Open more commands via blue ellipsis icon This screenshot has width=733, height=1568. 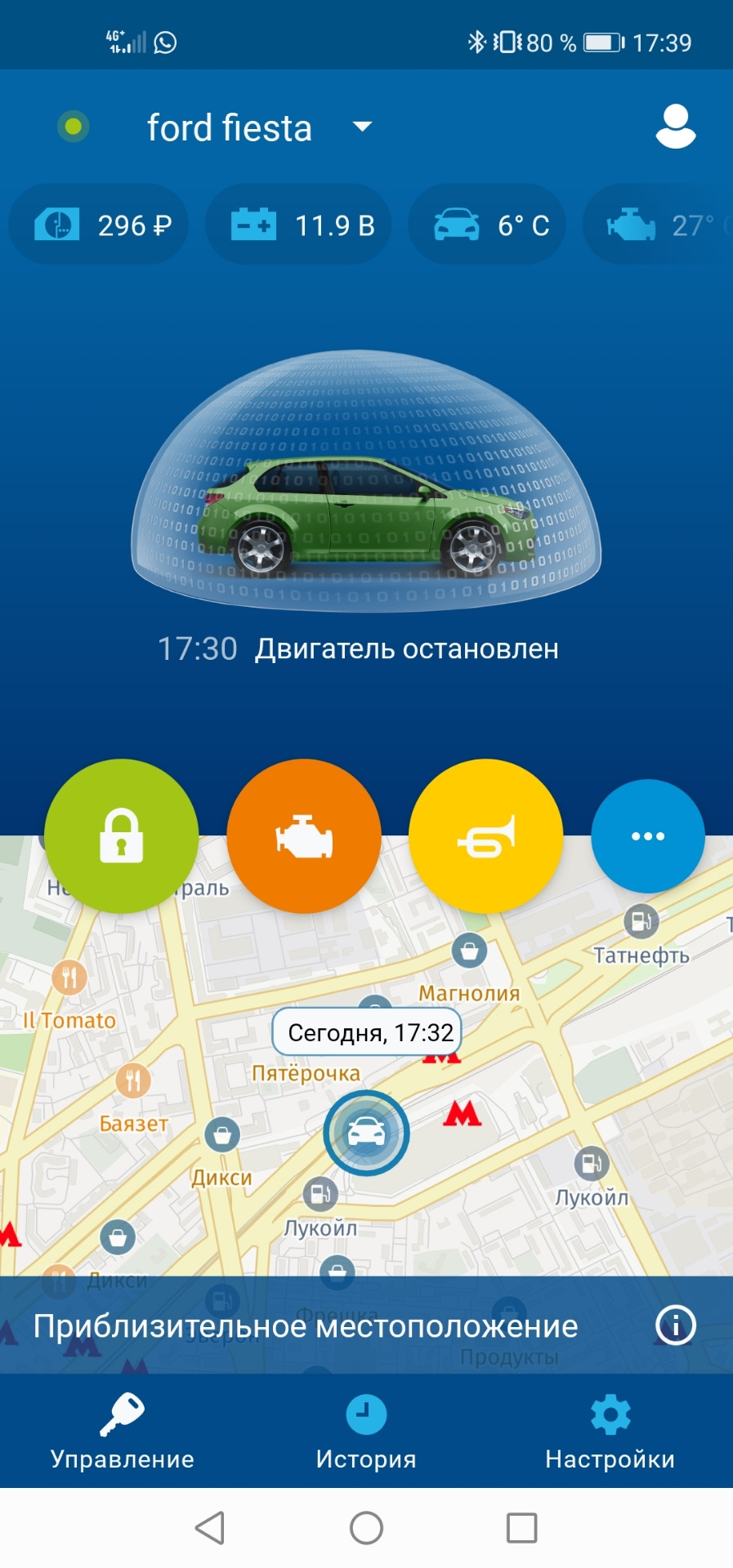point(647,837)
